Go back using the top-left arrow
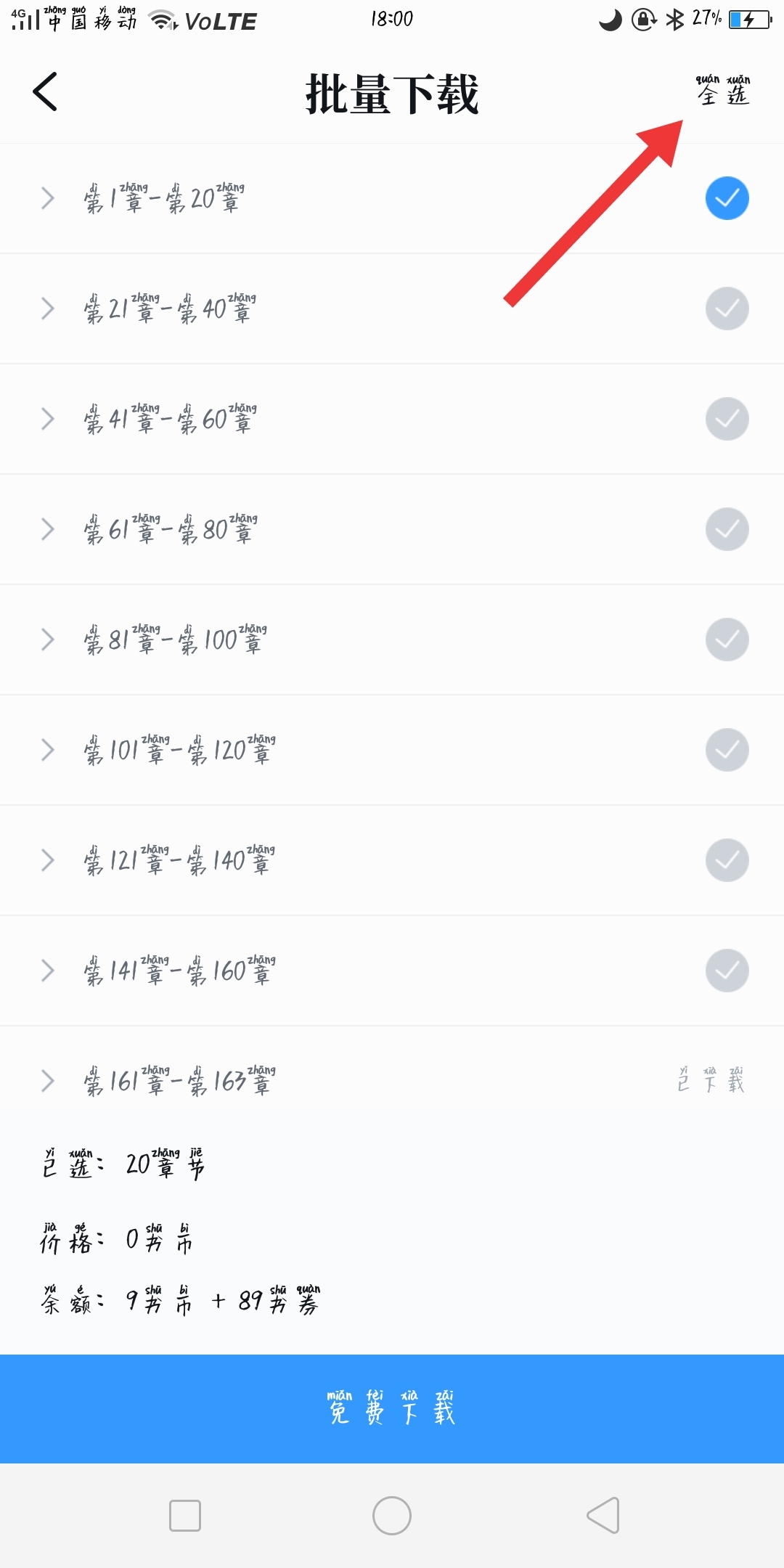The width and height of the screenshot is (784, 1568). pyautogui.click(x=45, y=91)
